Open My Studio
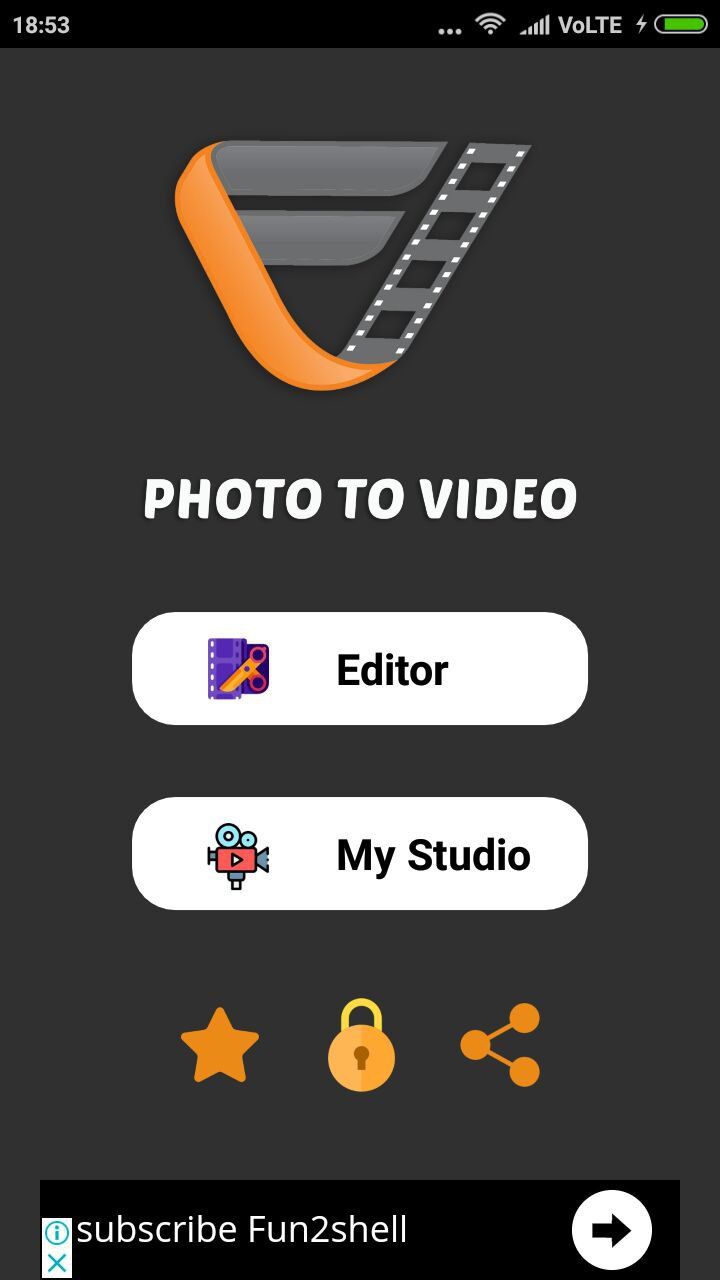The height and width of the screenshot is (1280, 720). [x=360, y=853]
